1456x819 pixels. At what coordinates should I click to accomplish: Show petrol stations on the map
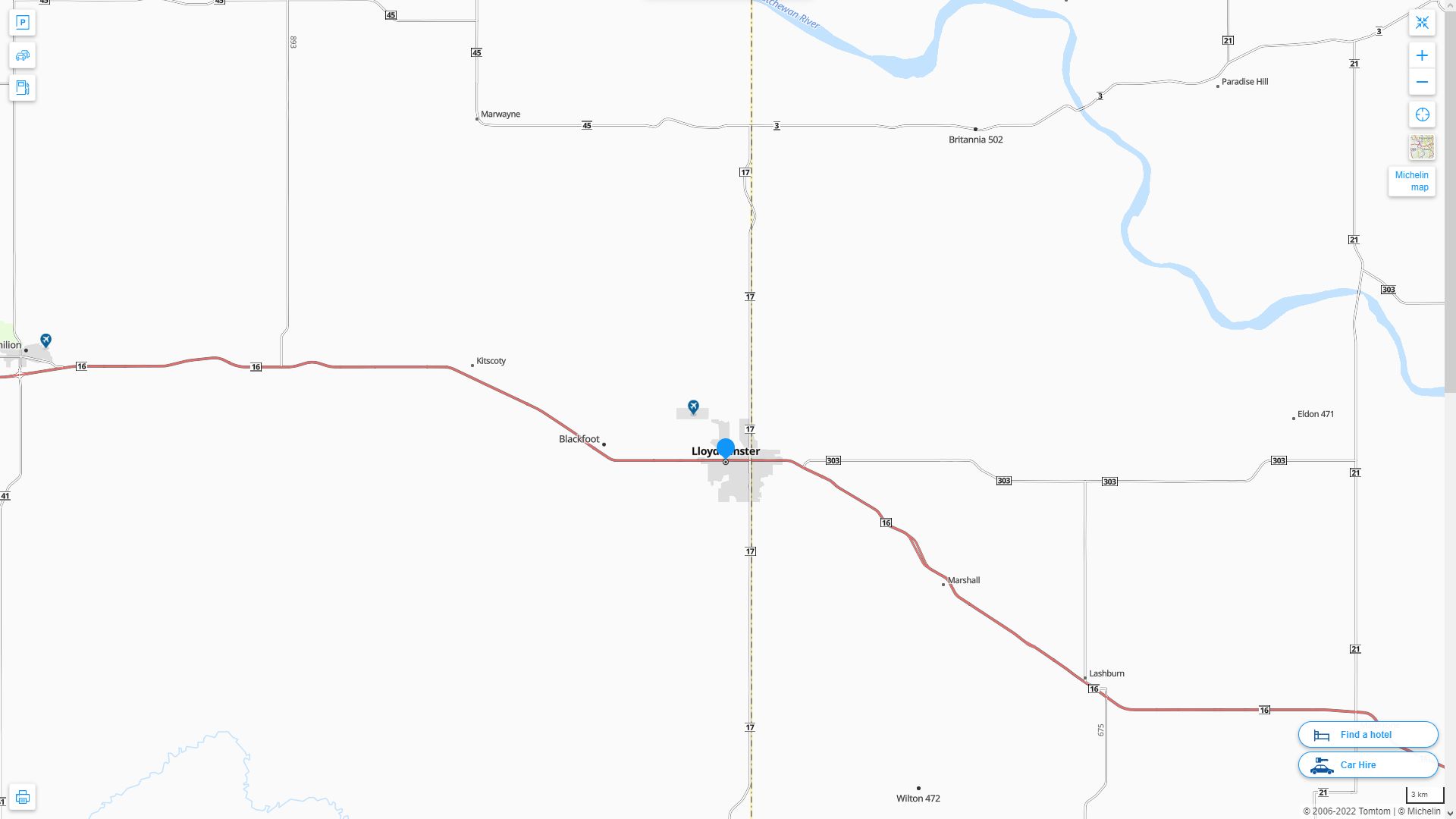(x=22, y=88)
